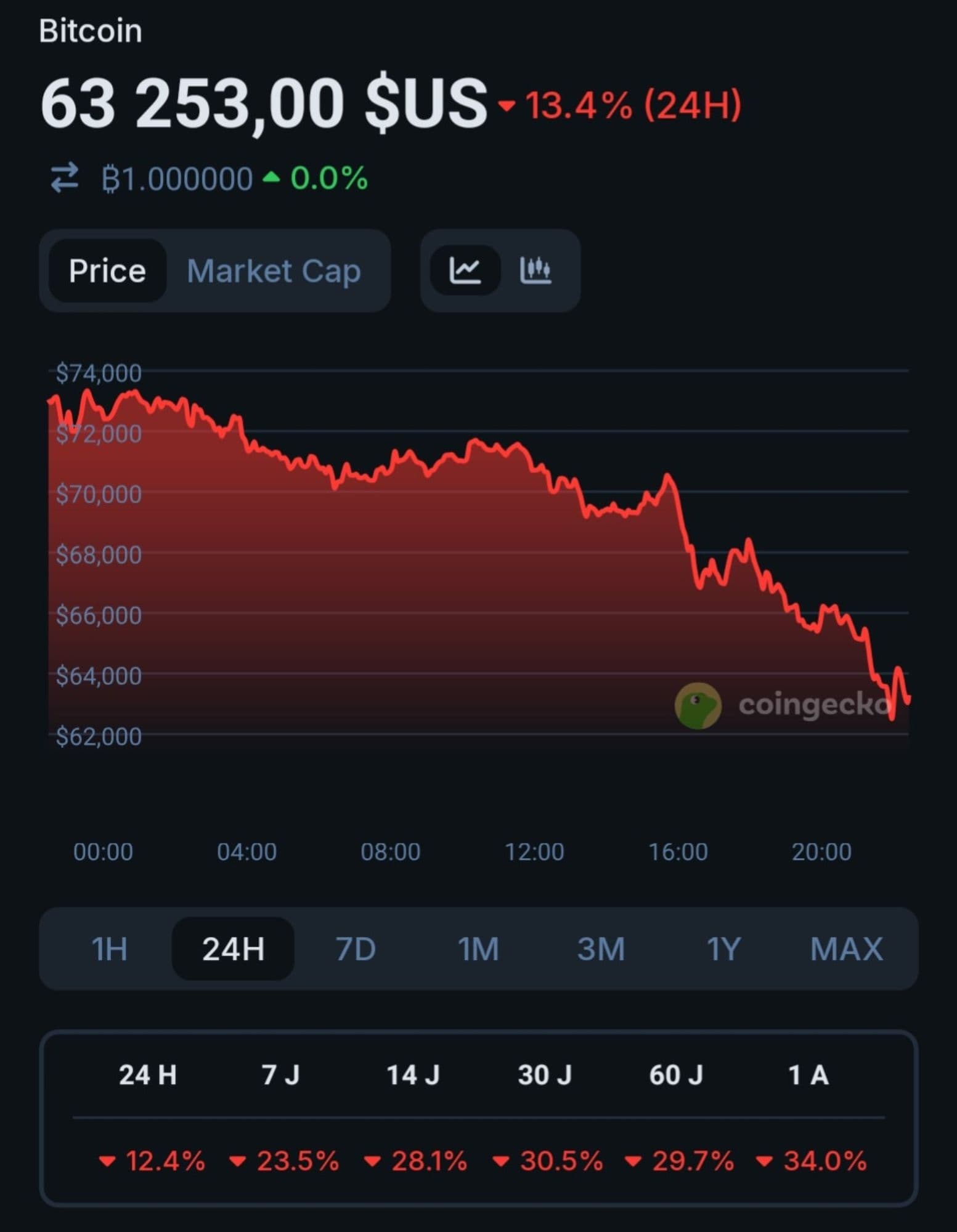Set the chart range to 1H
This screenshot has height=1232, width=957.
tap(110, 949)
